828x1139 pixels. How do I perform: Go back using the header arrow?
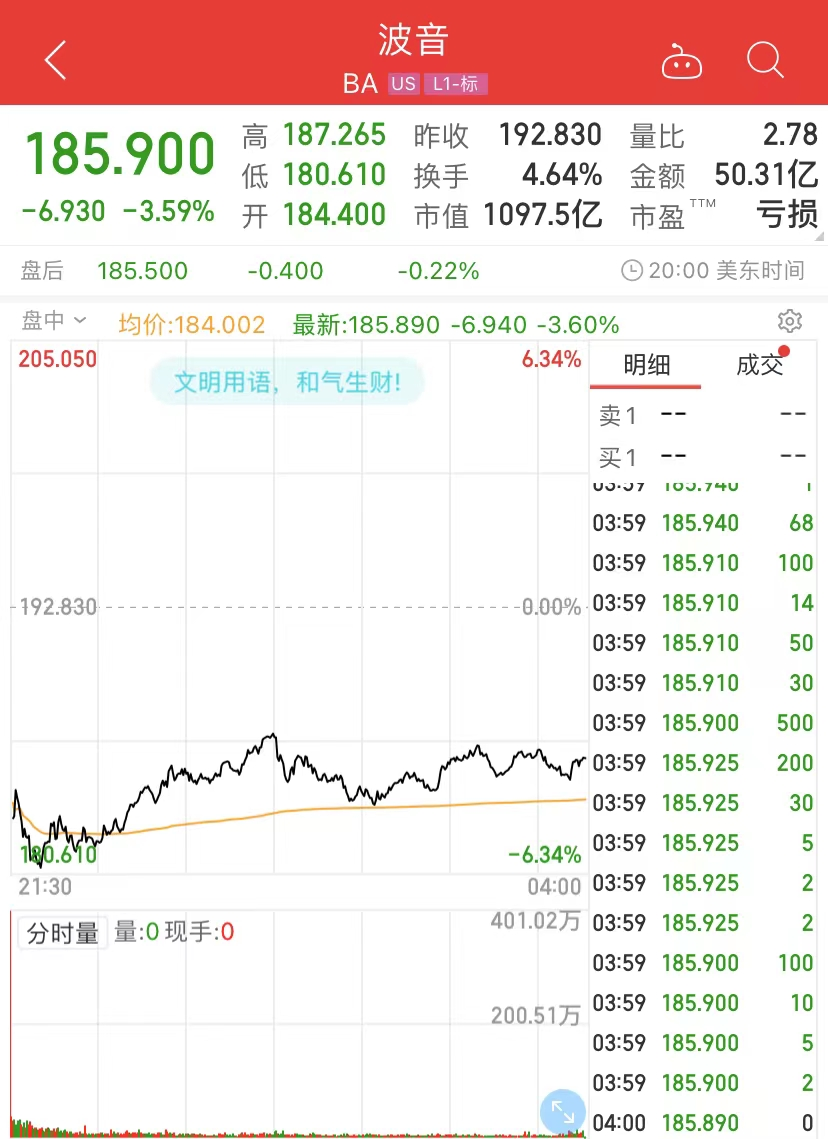tap(56, 60)
